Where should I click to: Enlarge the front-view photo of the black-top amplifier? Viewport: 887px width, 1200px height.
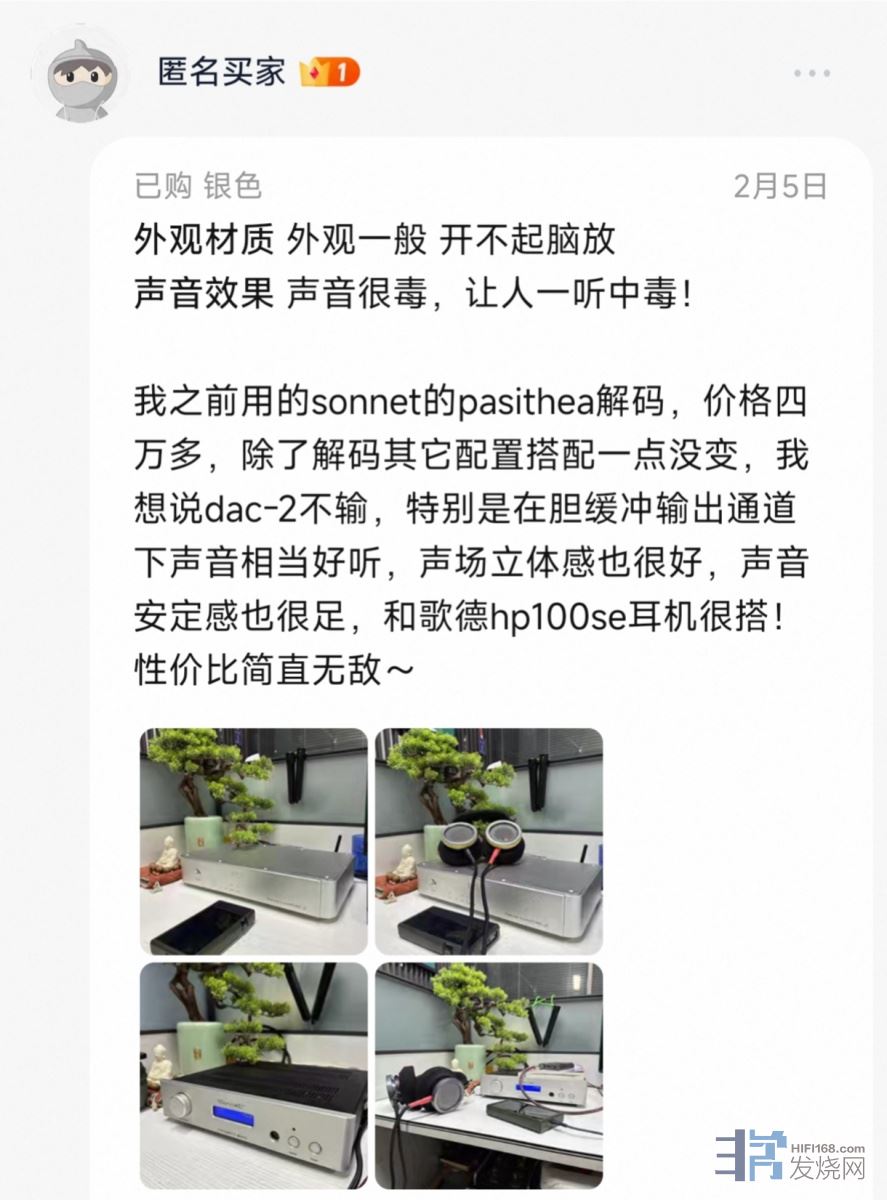[x=253, y=1075]
